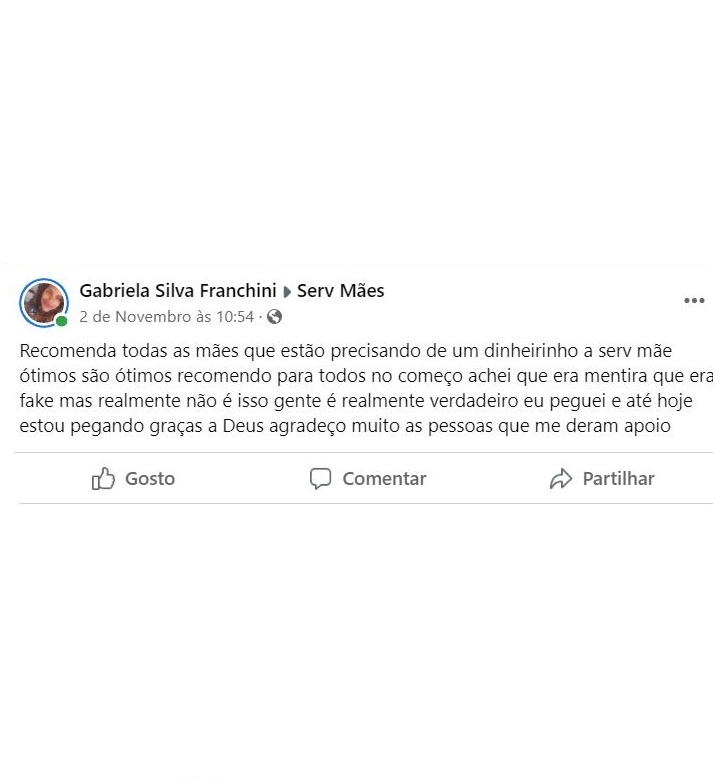Tap Gabriela's profile picture

coord(44,302)
